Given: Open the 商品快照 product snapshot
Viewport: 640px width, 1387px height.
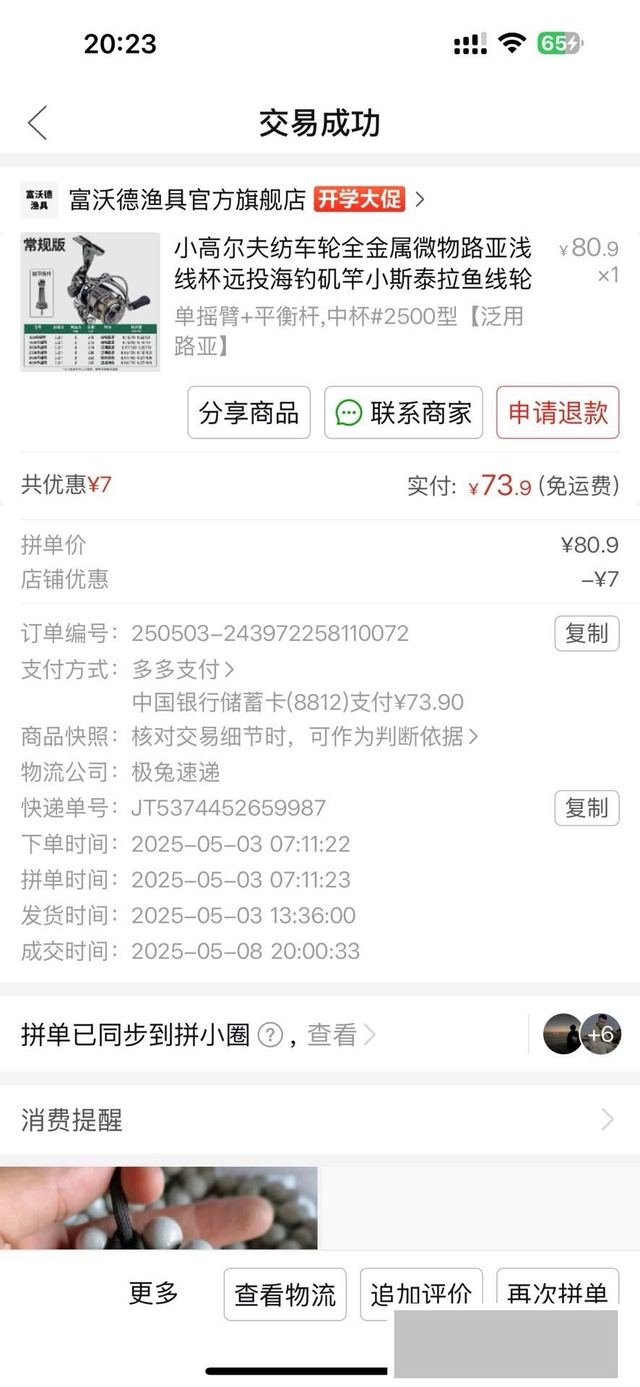Looking at the screenshot, I should point(304,737).
